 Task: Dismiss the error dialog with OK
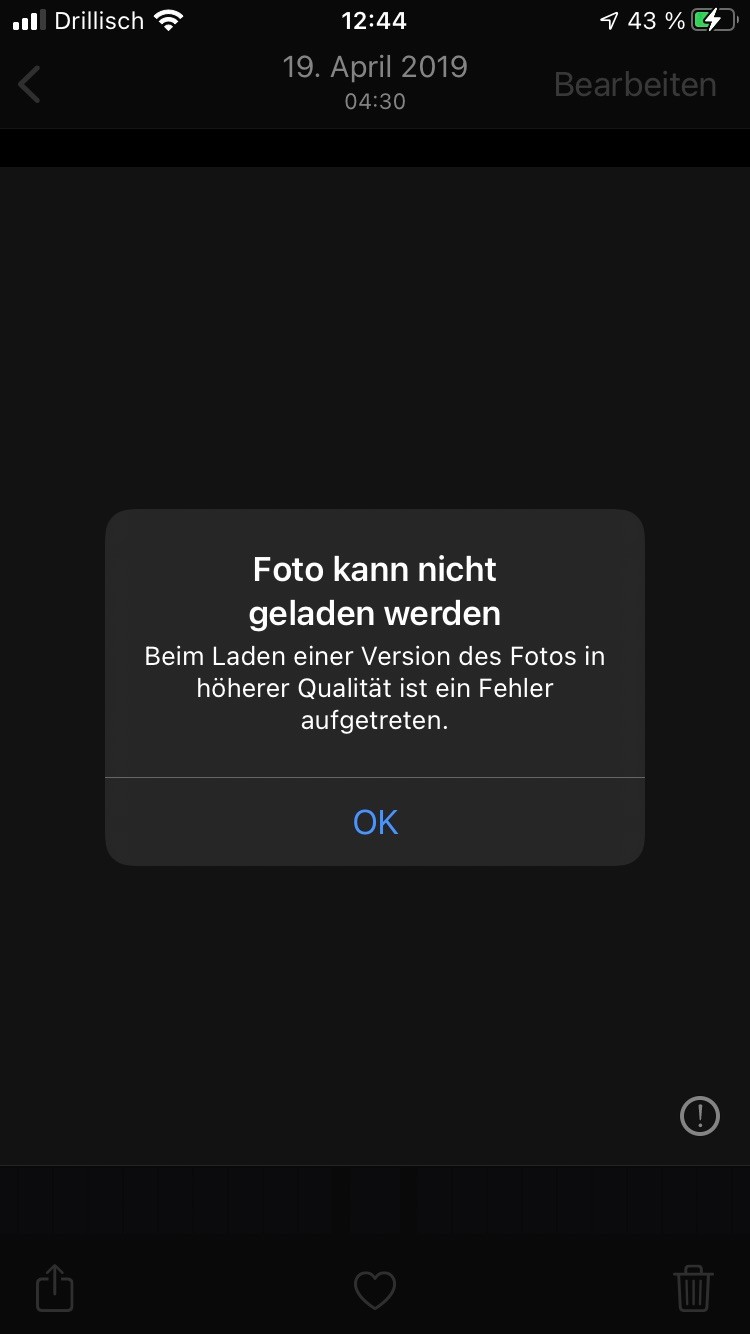point(375,822)
